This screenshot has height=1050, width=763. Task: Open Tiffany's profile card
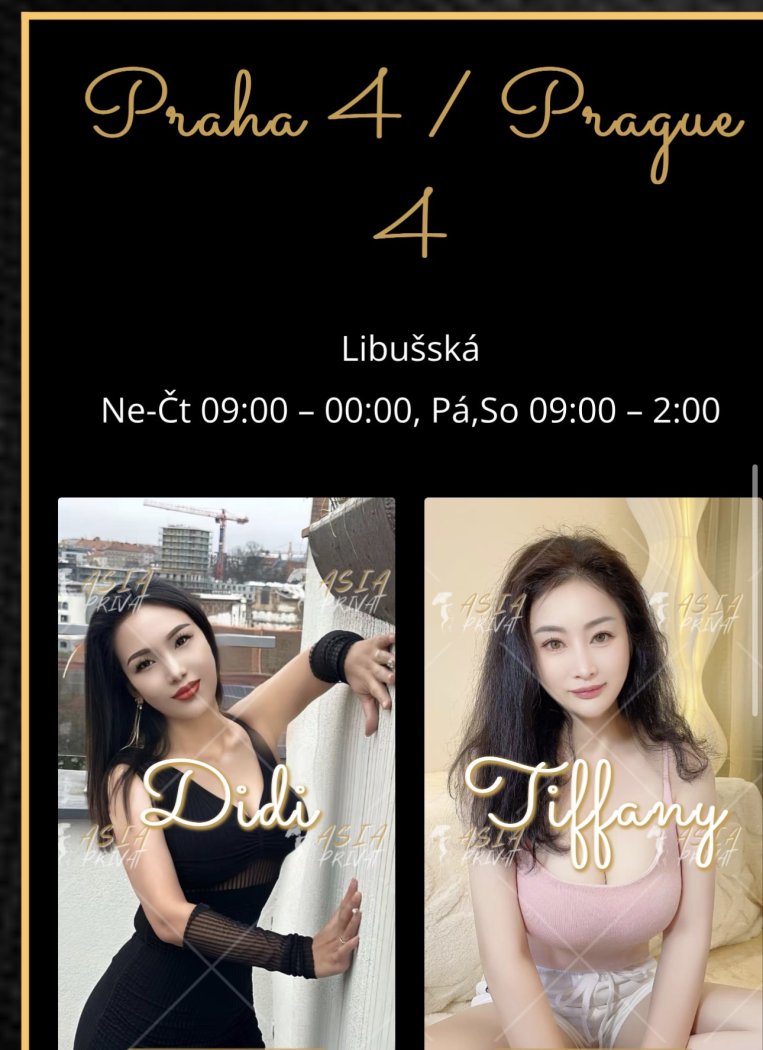click(592, 772)
